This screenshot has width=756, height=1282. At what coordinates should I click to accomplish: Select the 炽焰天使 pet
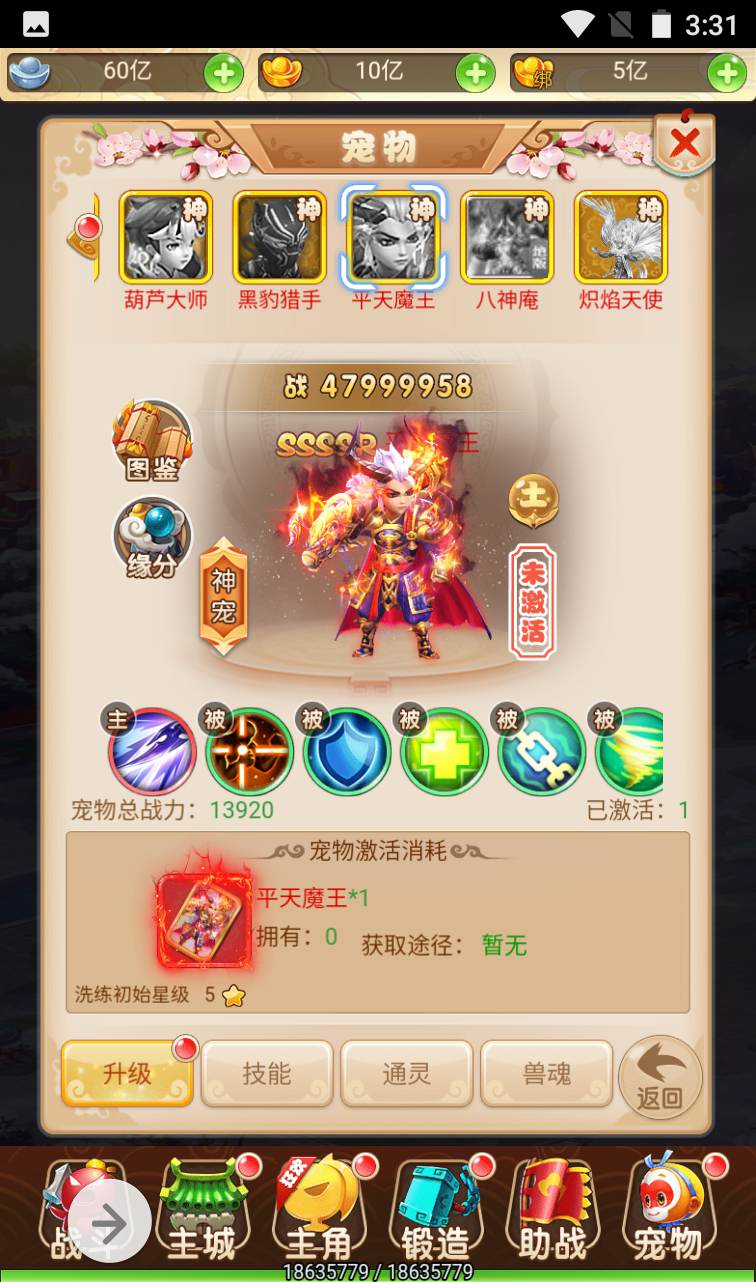pyautogui.click(x=621, y=237)
